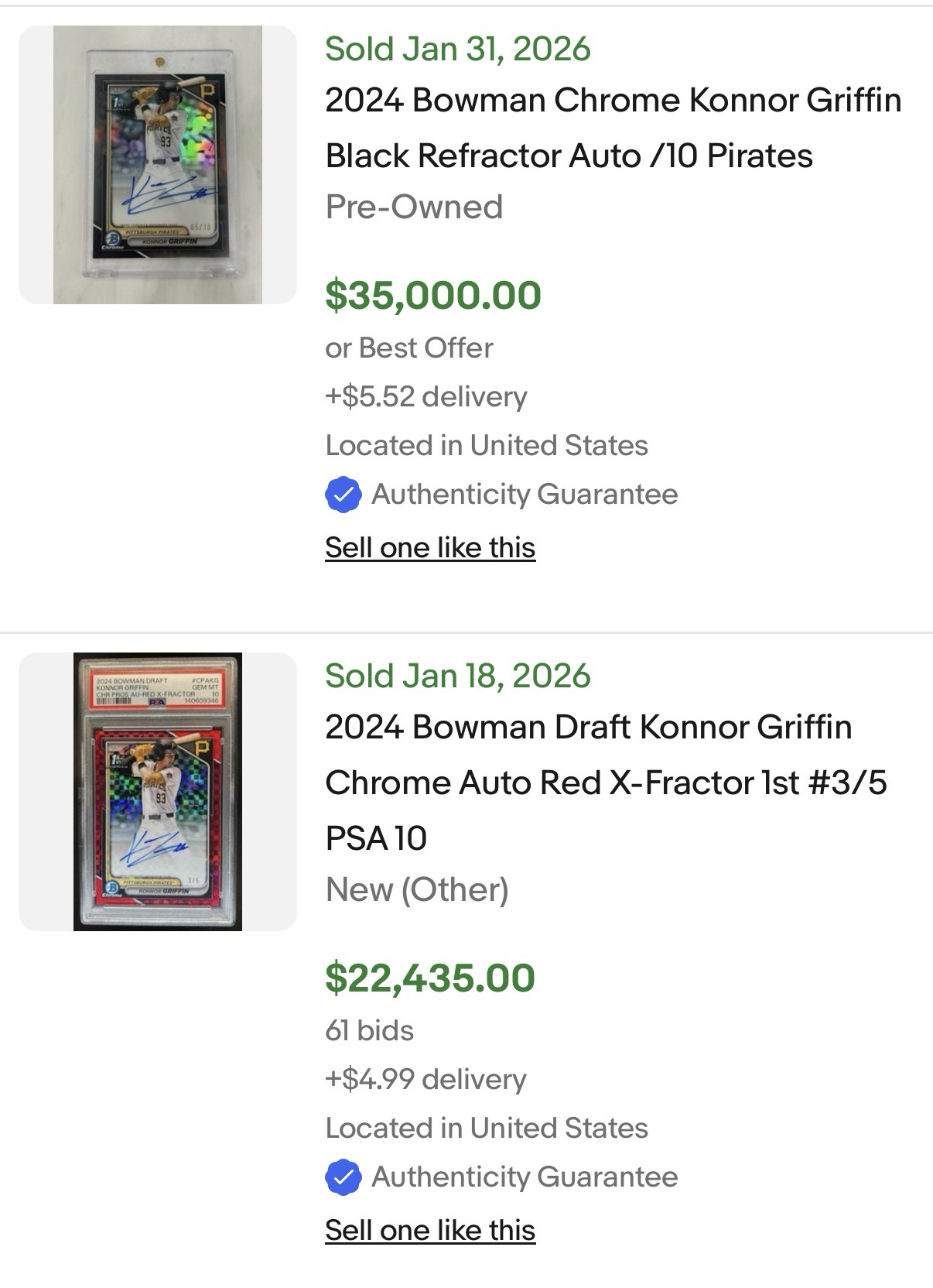Open the Red X-Fractor PSA 10 card photo
Screen dimensions: 933x1288
pyautogui.click(x=158, y=791)
